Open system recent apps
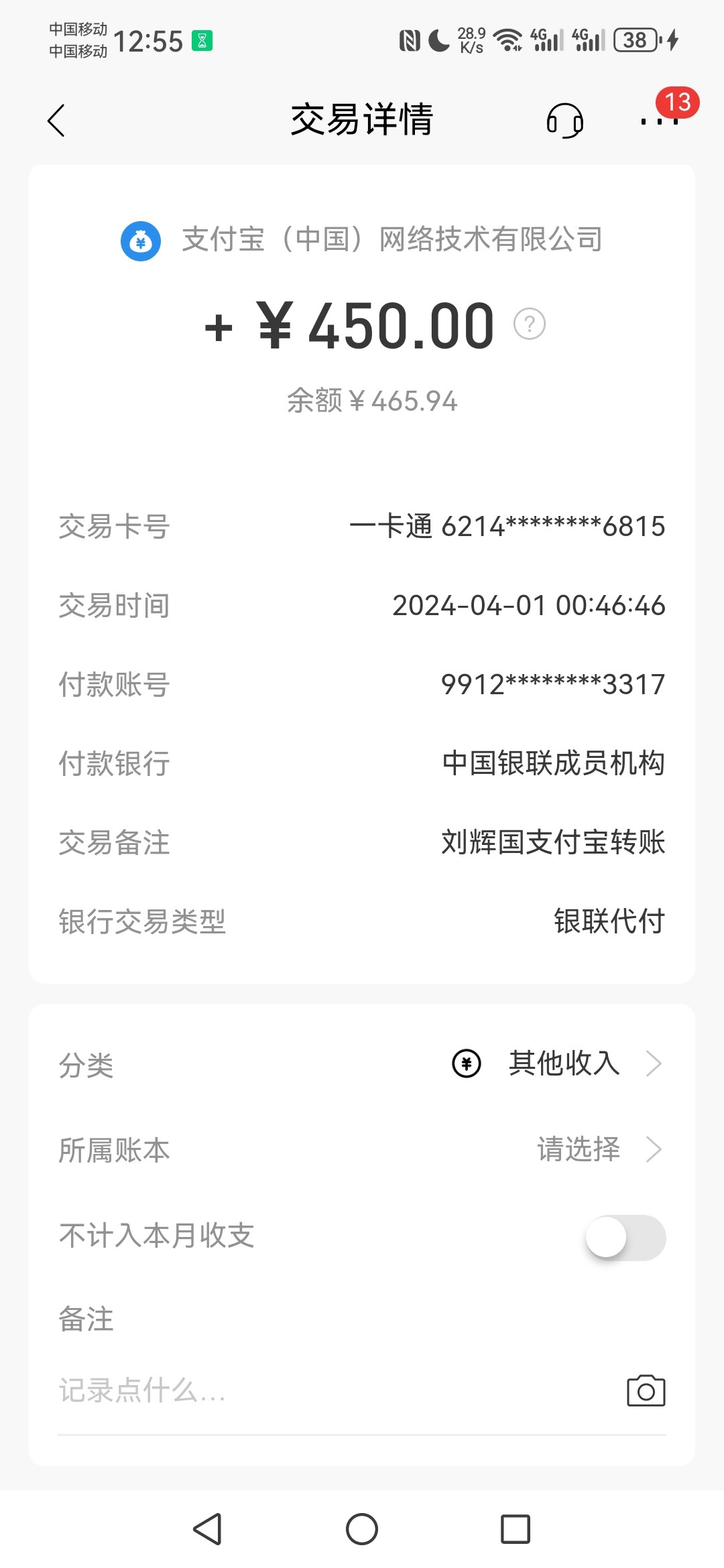 (516, 1529)
